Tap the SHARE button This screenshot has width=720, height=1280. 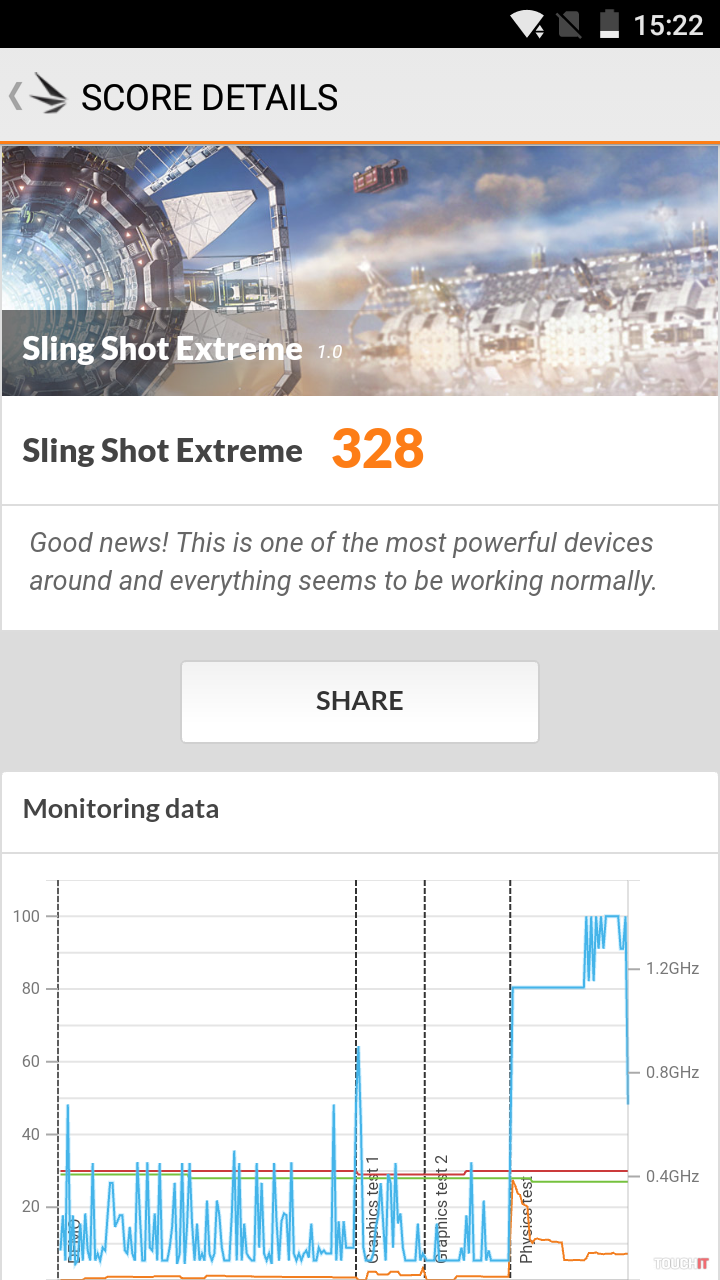[x=360, y=701]
